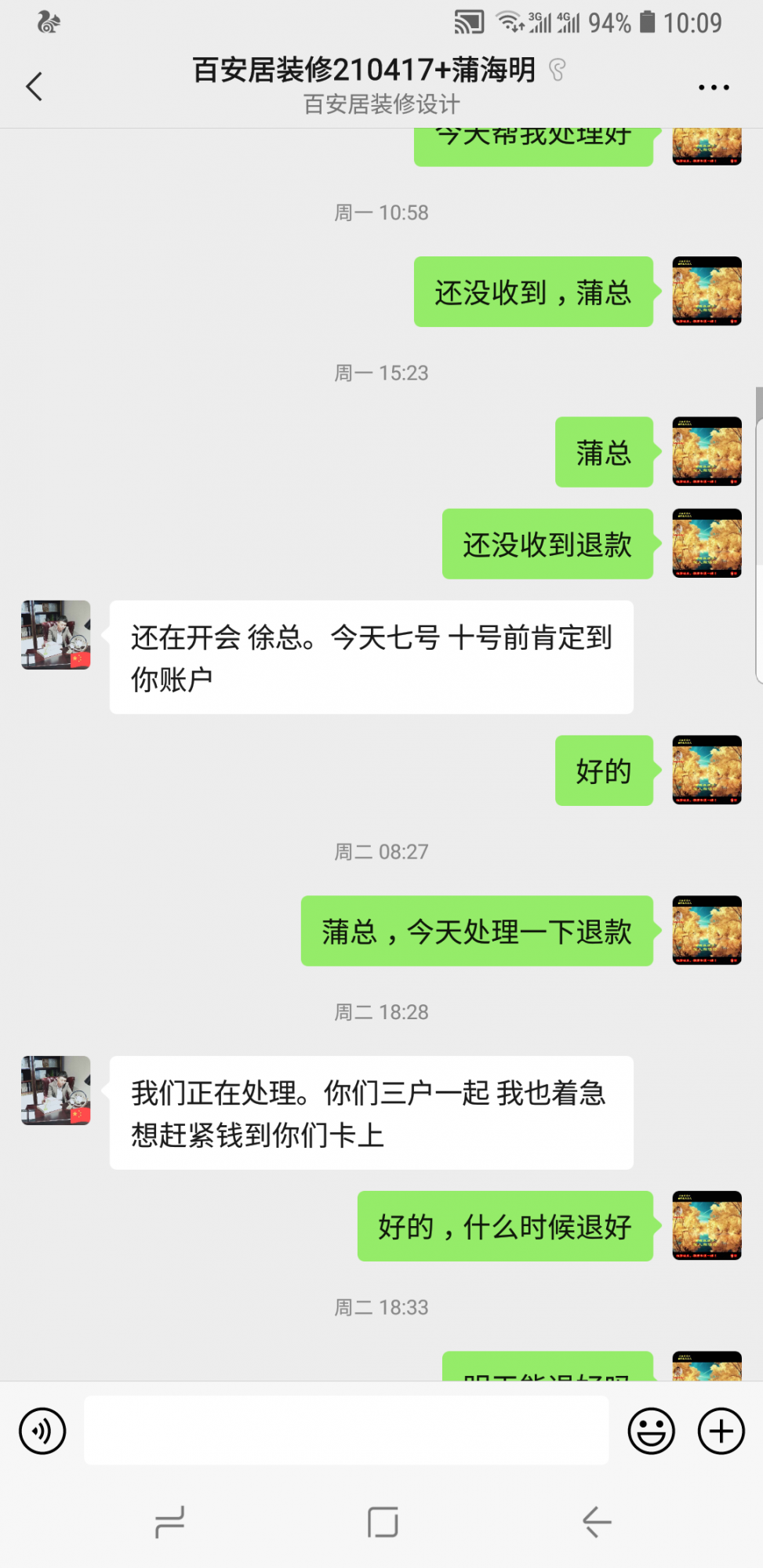This screenshot has height=1568, width=763.
Task: Open the emoji picker
Action: click(651, 1431)
